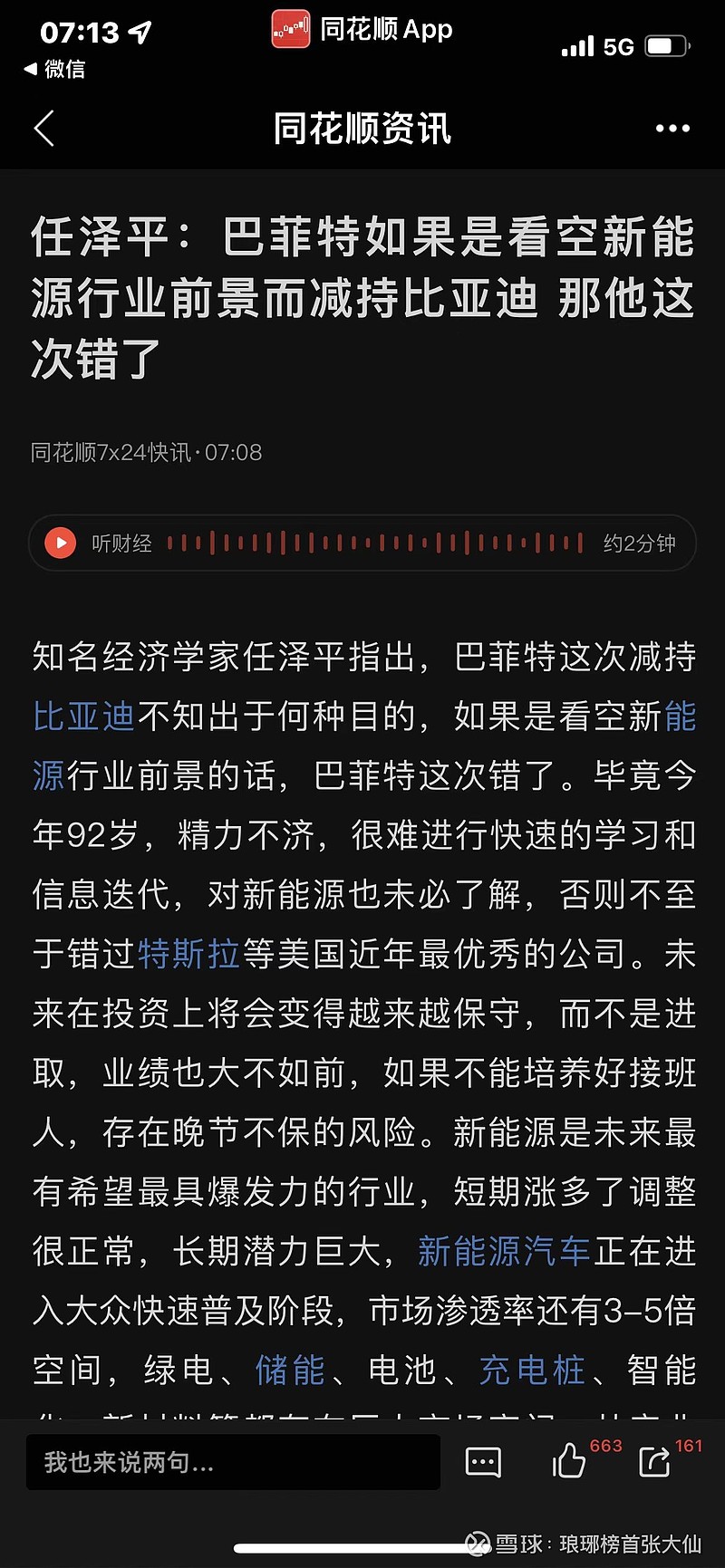Like this article with the thumbs-up icon

click(569, 1460)
